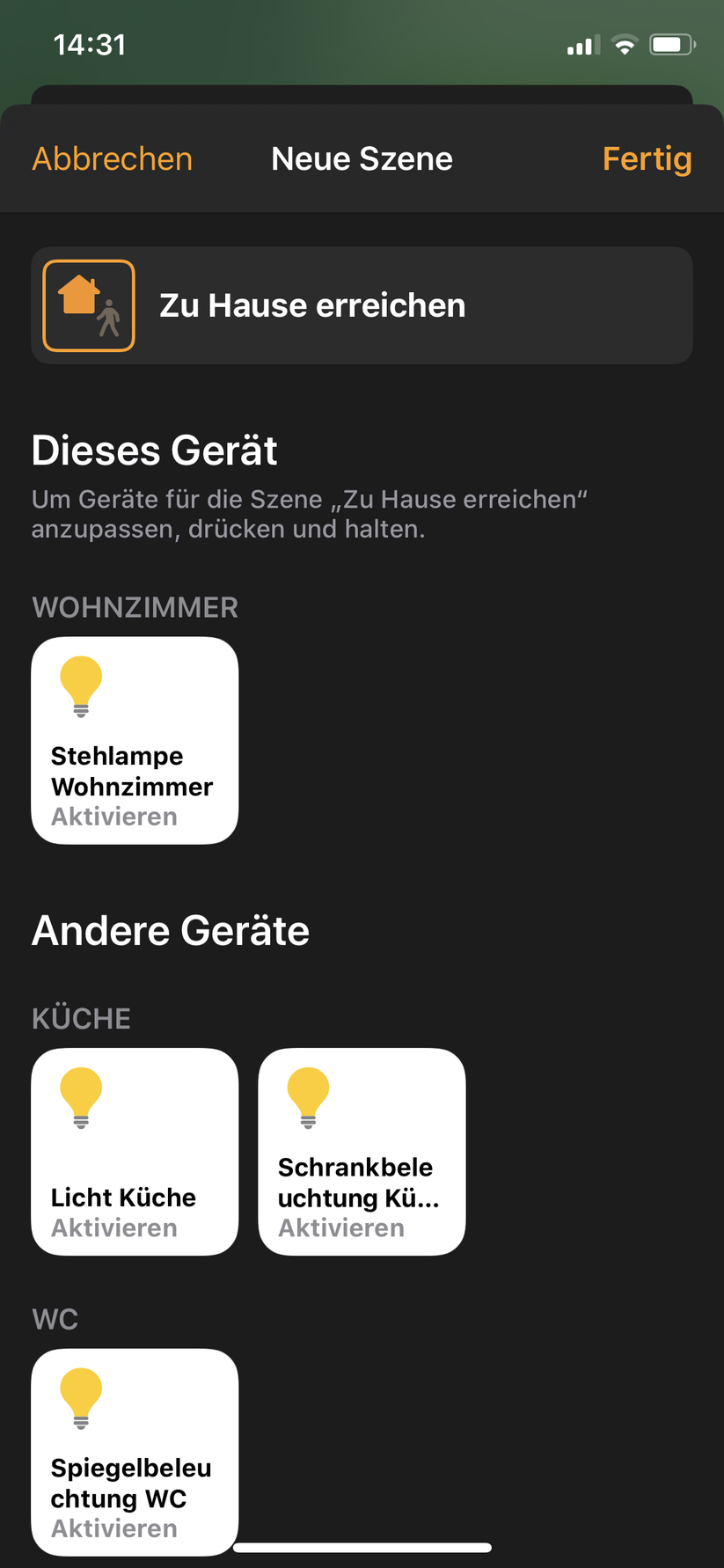The height and width of the screenshot is (1568, 724).
Task: Tap the battery indicator icon
Action: (x=674, y=44)
